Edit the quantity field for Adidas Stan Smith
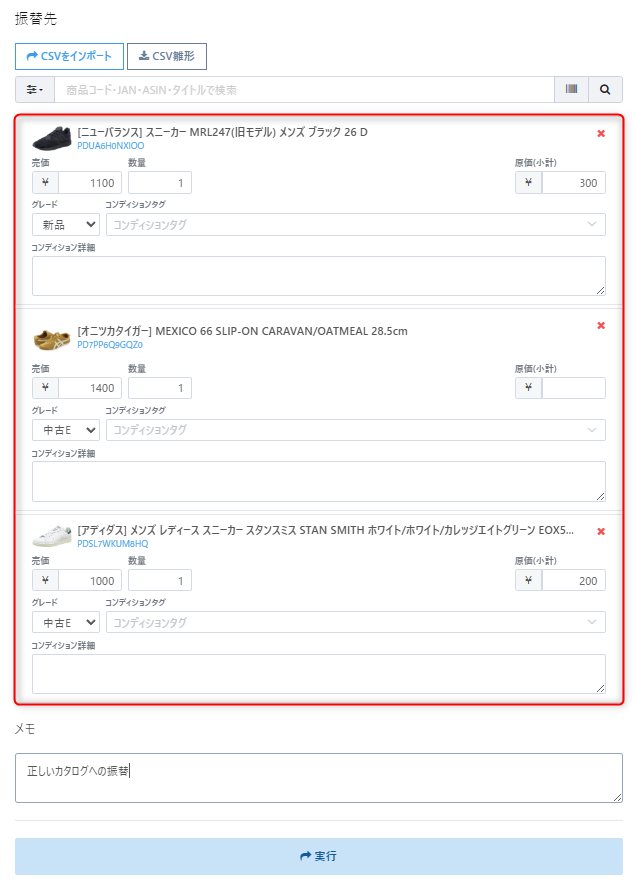636x891 pixels. pyautogui.click(x=160, y=581)
